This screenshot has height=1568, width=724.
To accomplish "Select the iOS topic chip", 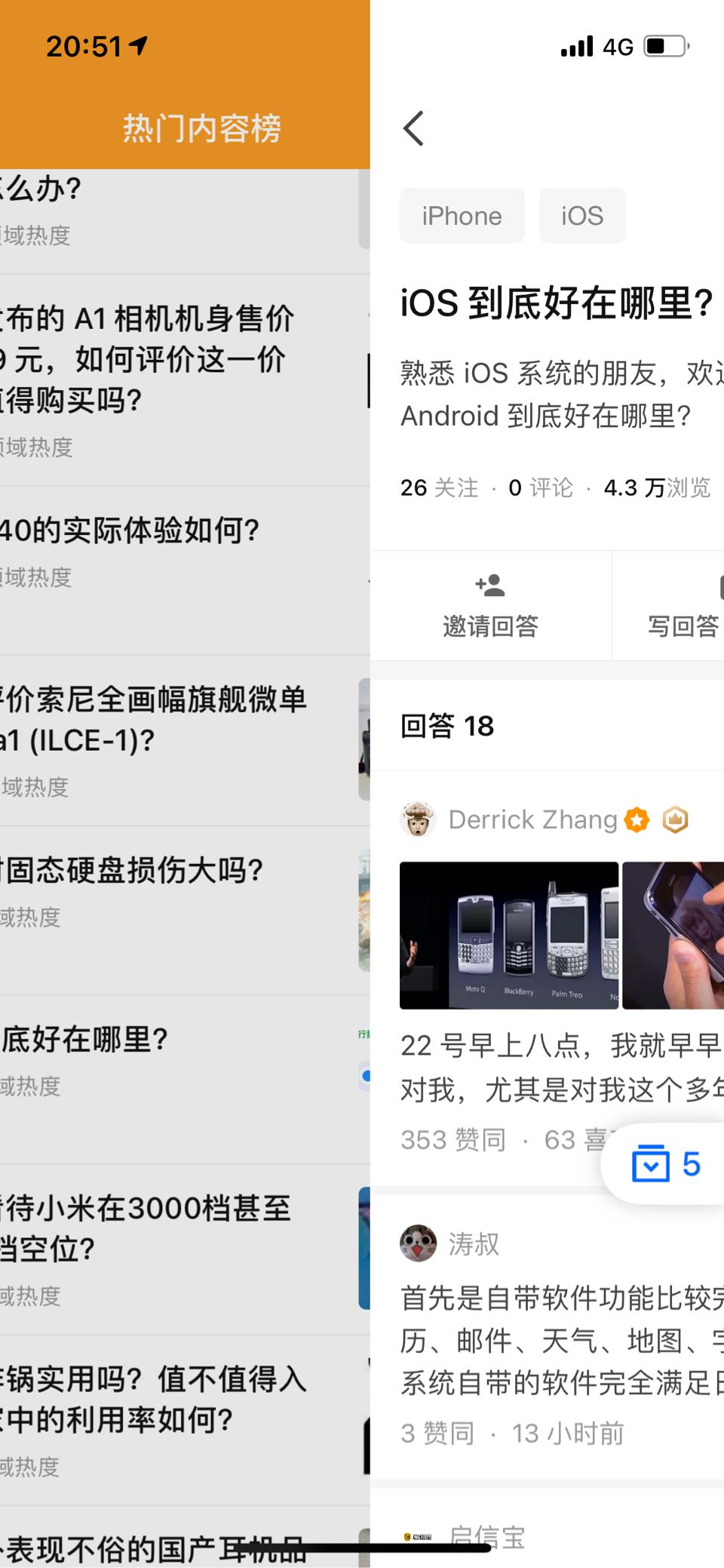I will point(582,216).
